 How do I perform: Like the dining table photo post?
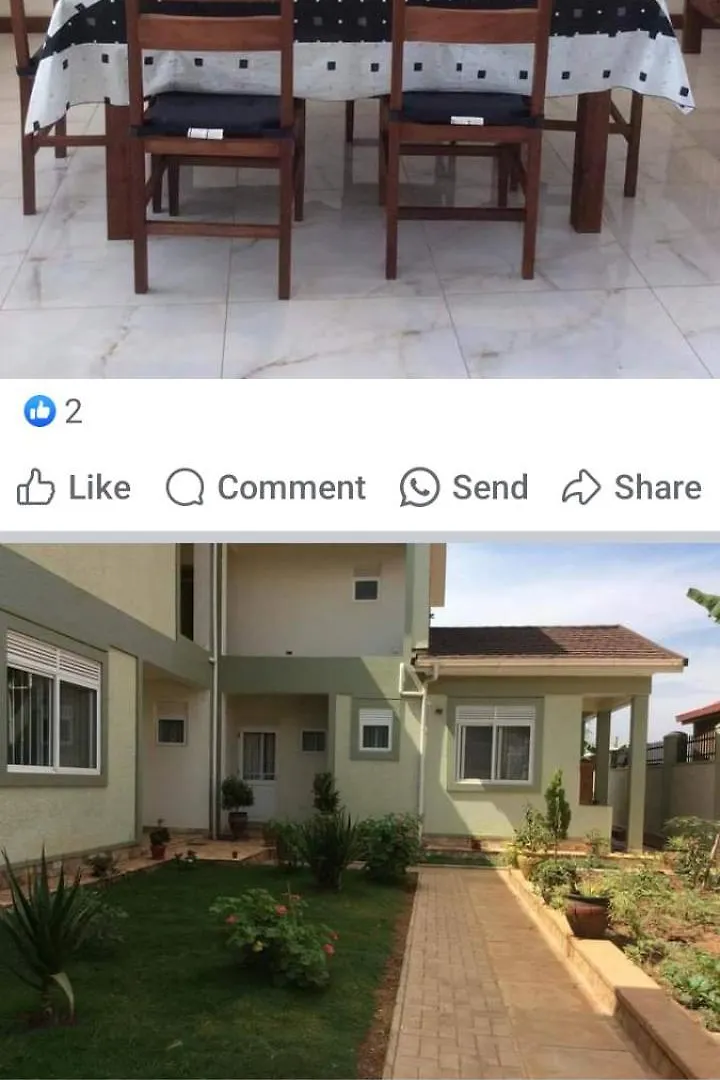tap(74, 488)
